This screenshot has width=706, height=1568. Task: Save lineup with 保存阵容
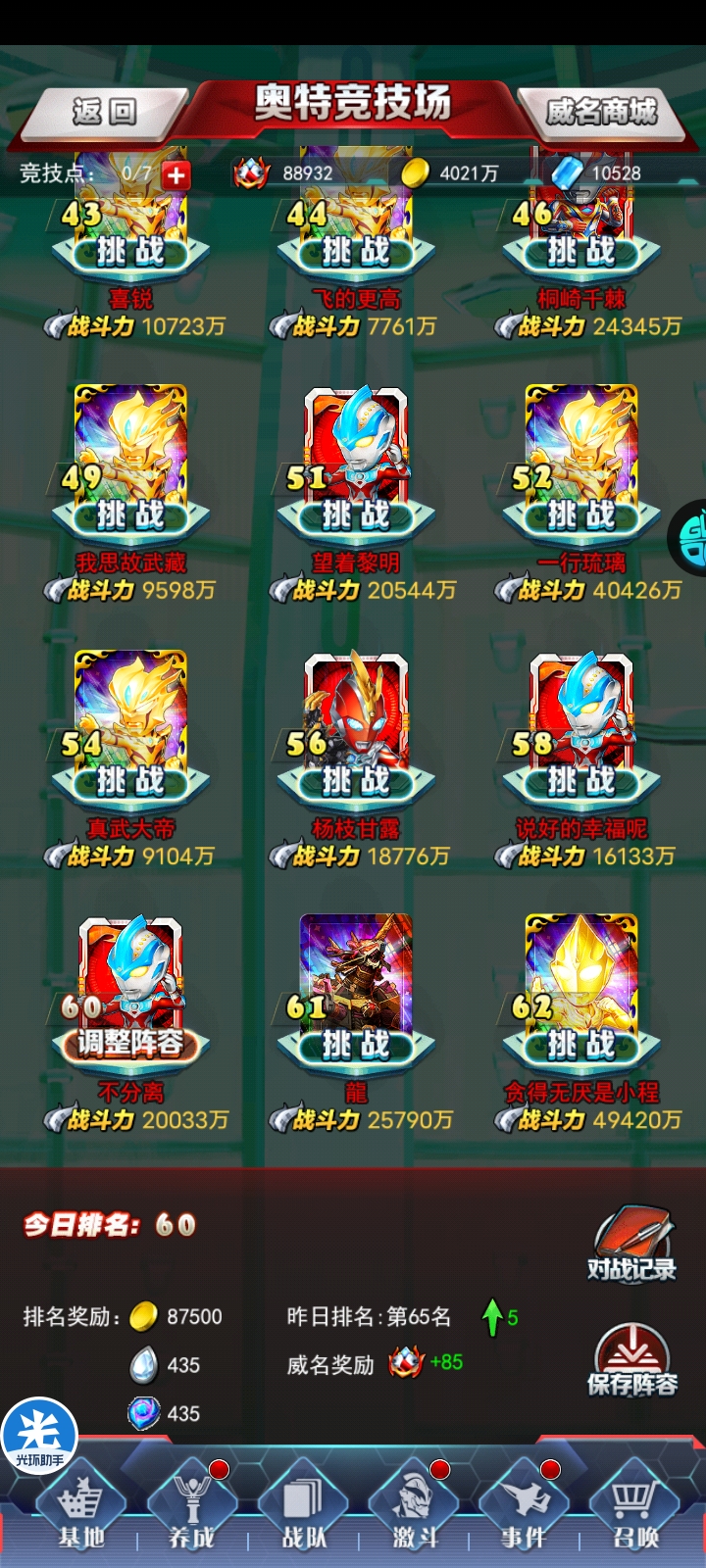tap(631, 1360)
